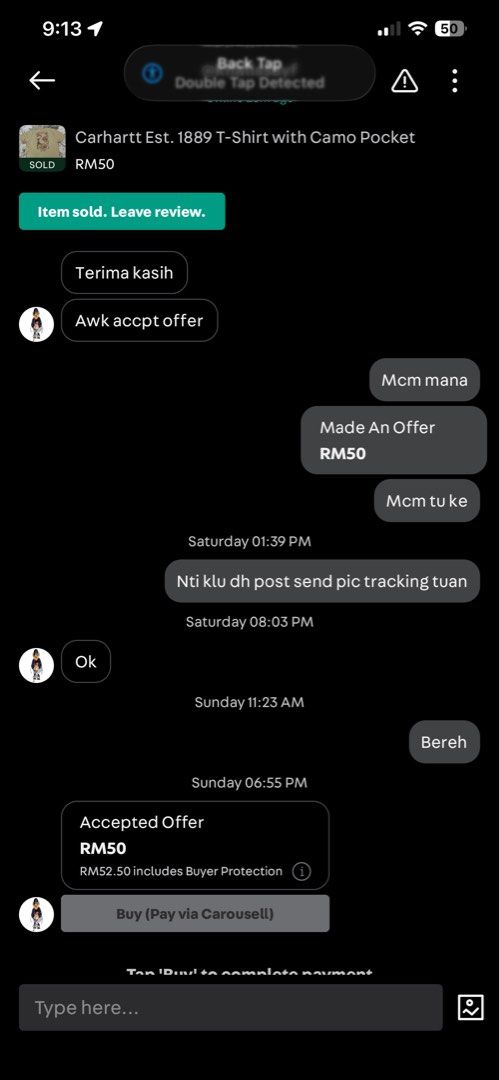Viewport: 500px width, 1080px height.
Task: View Buyer Protection info icon
Action: pos(301,871)
